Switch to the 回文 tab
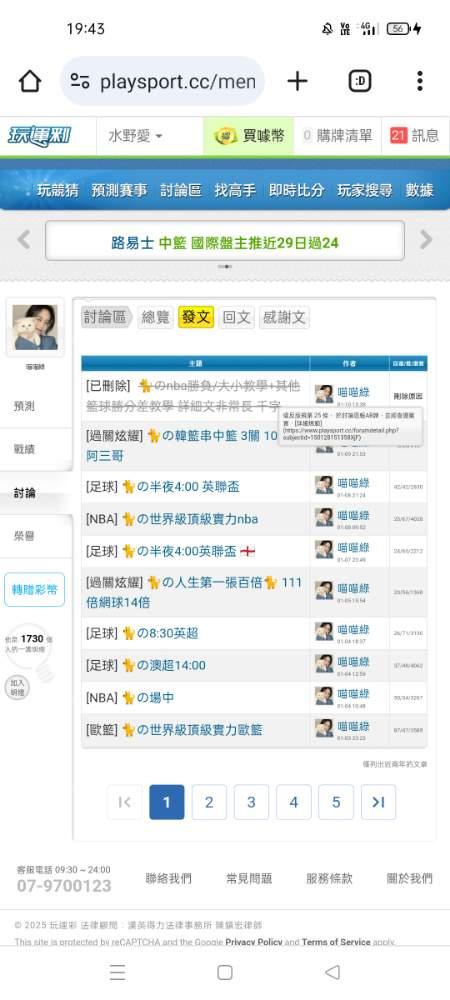 [x=236, y=317]
